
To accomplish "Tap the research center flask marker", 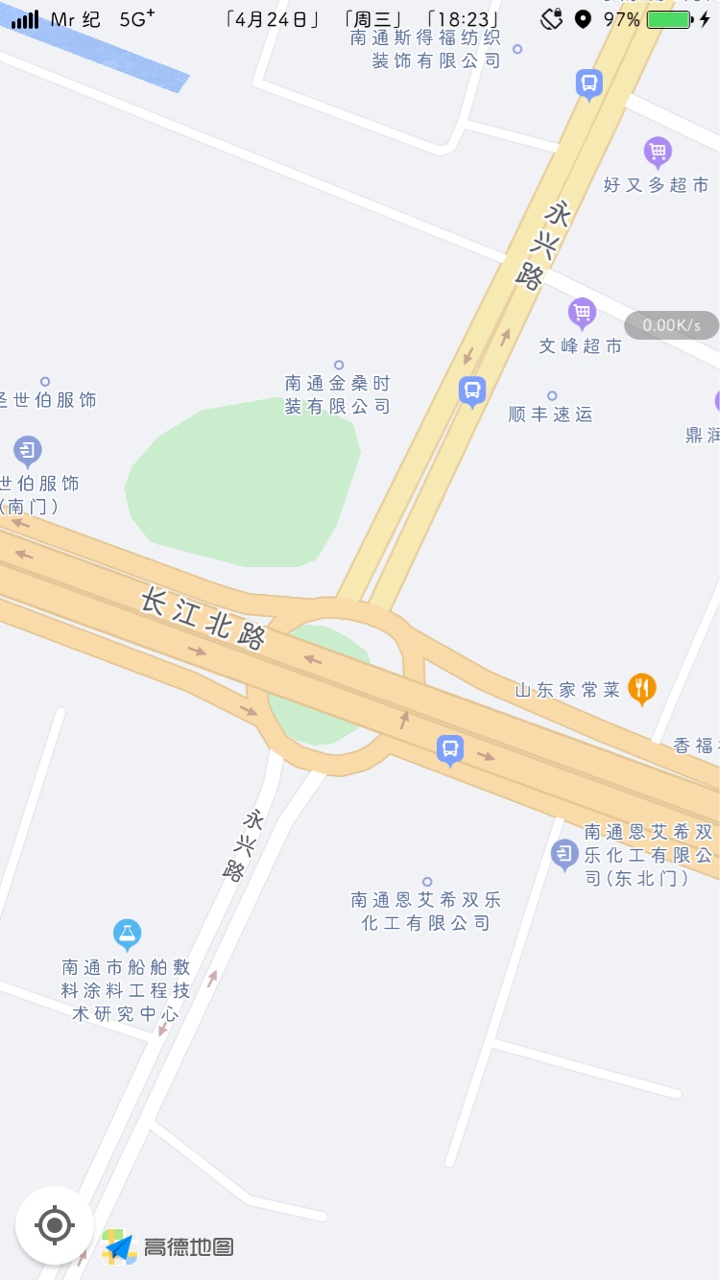I will (127, 934).
